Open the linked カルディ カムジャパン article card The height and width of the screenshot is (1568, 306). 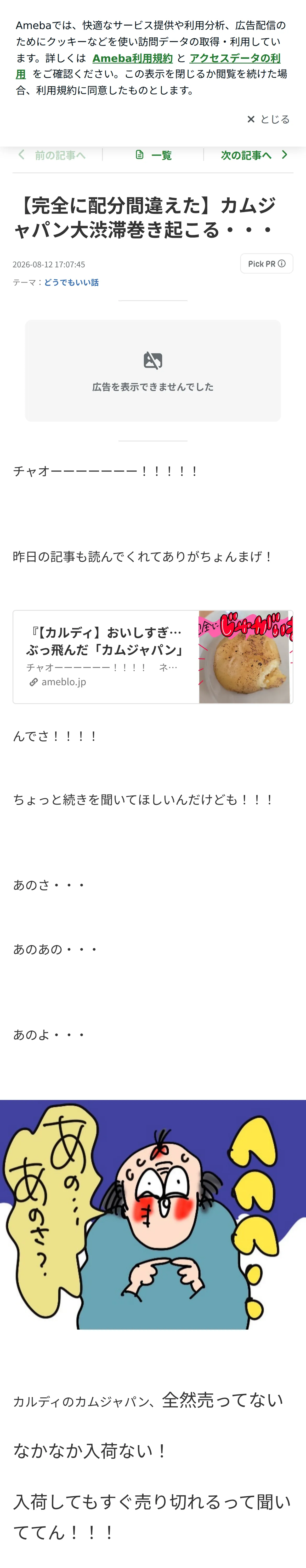click(153, 657)
